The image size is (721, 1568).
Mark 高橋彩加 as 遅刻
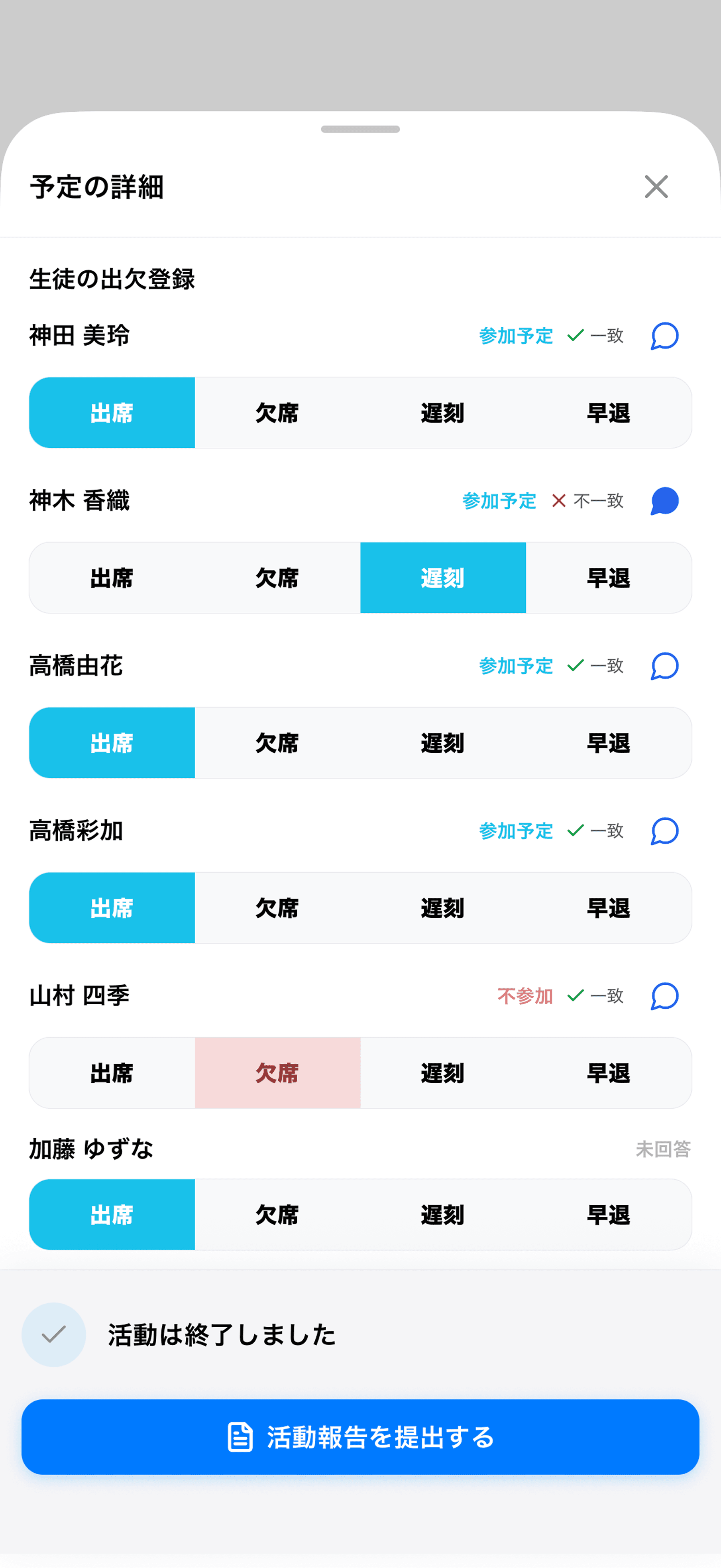pos(442,907)
